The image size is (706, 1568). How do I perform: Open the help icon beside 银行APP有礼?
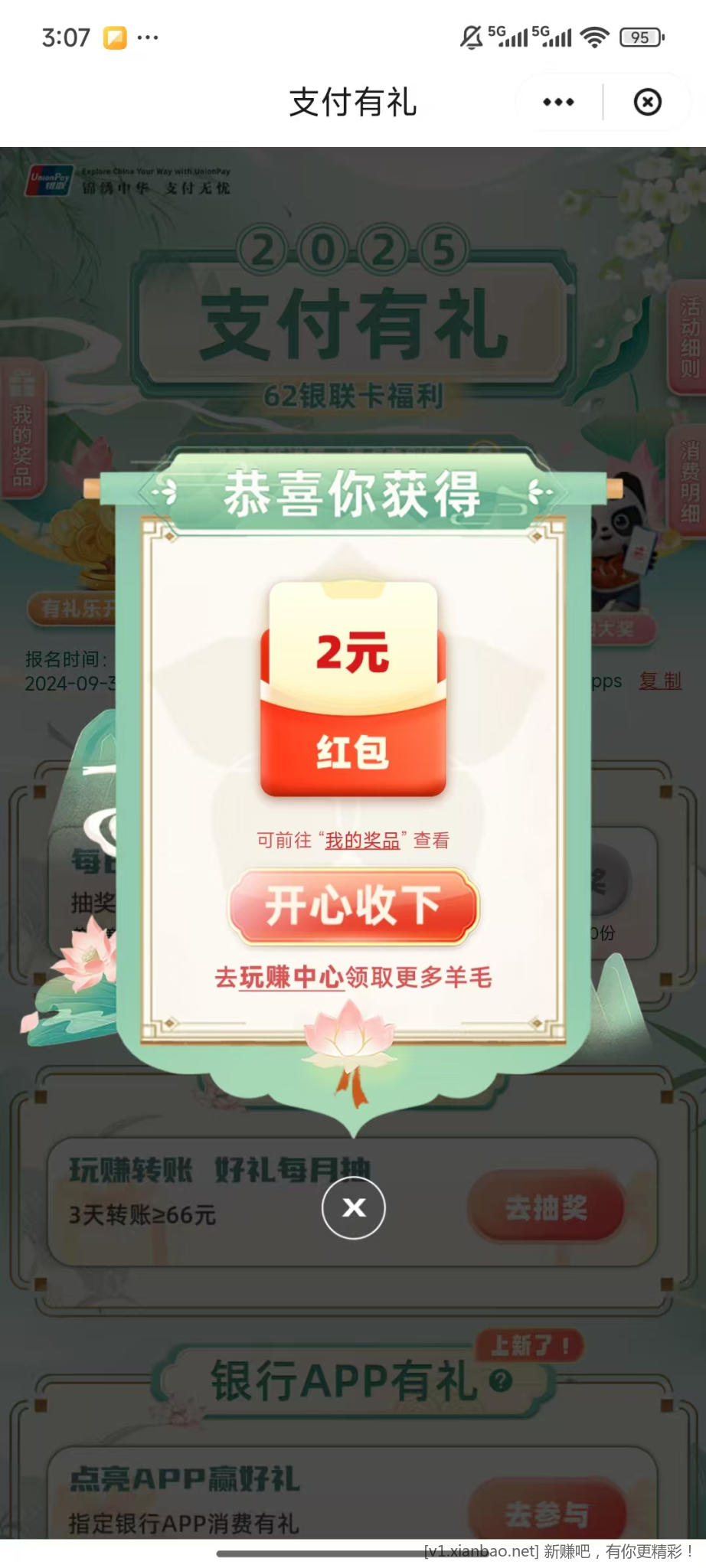tap(501, 1381)
